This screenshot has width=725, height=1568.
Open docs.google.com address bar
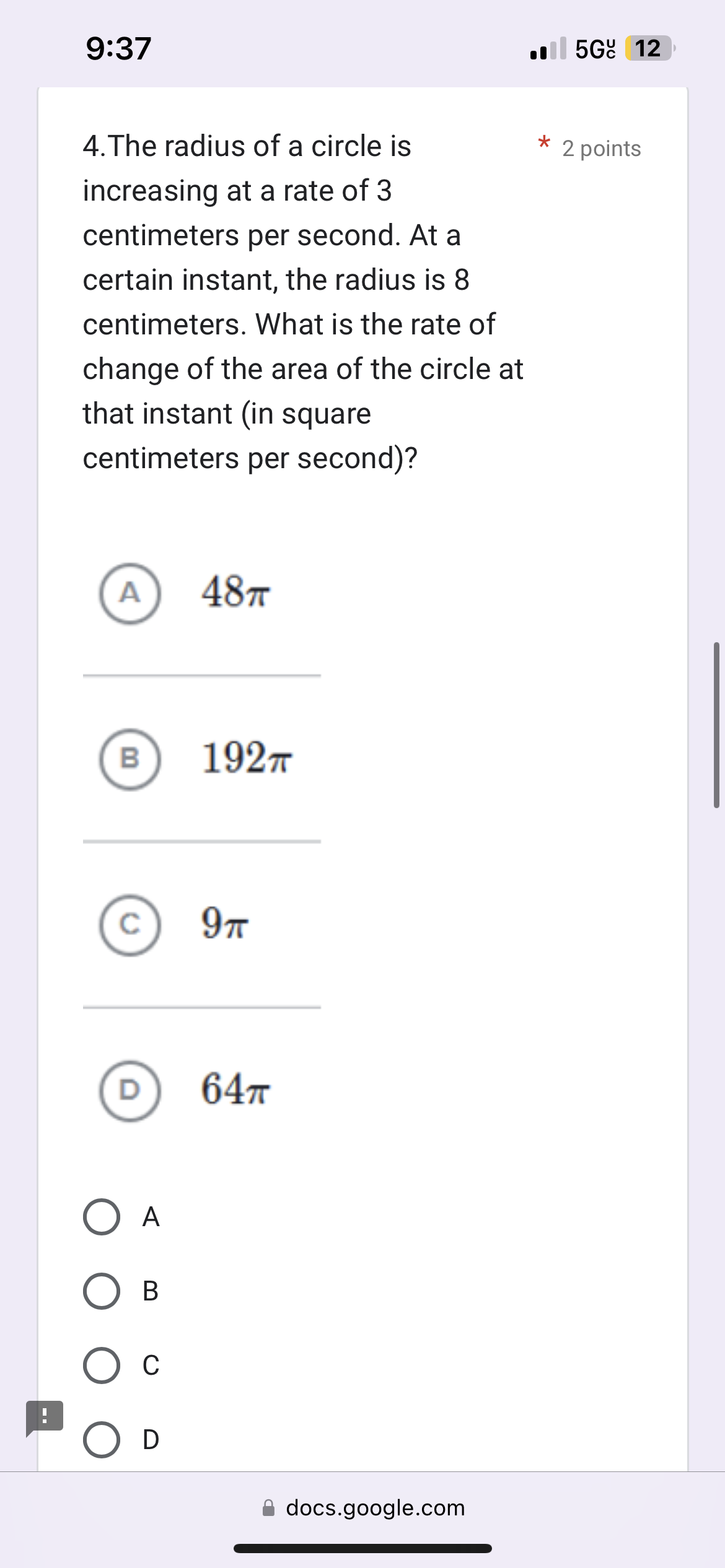(x=374, y=1508)
